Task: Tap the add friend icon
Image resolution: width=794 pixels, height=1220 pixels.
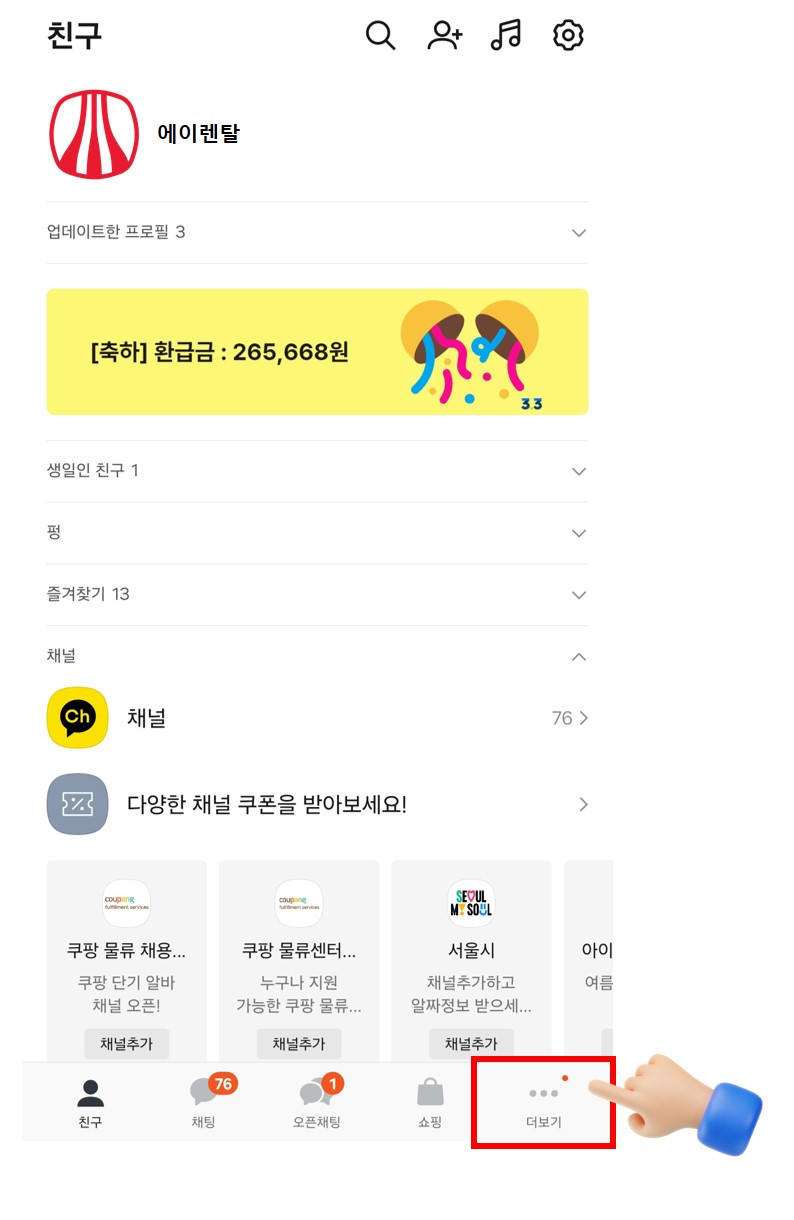Action: click(x=444, y=36)
